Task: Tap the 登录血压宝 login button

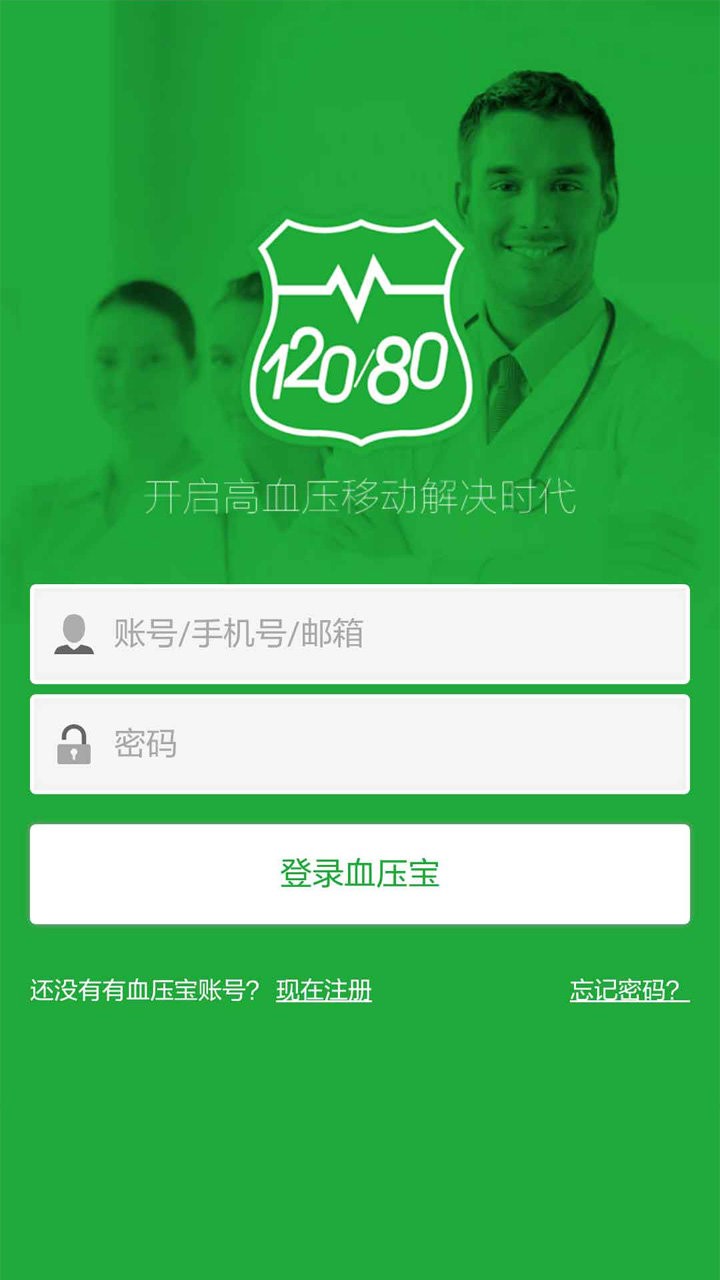Action: [x=360, y=874]
